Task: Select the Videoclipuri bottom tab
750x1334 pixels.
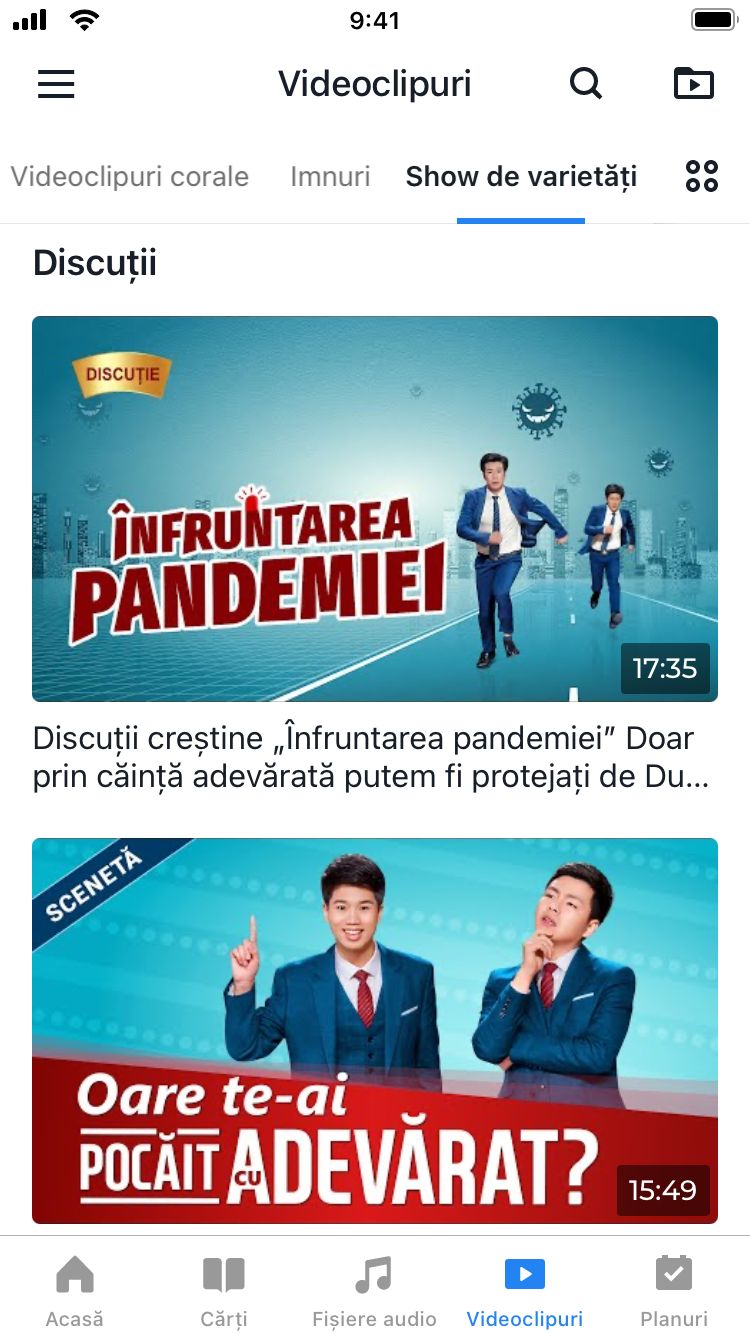Action: point(525,1290)
